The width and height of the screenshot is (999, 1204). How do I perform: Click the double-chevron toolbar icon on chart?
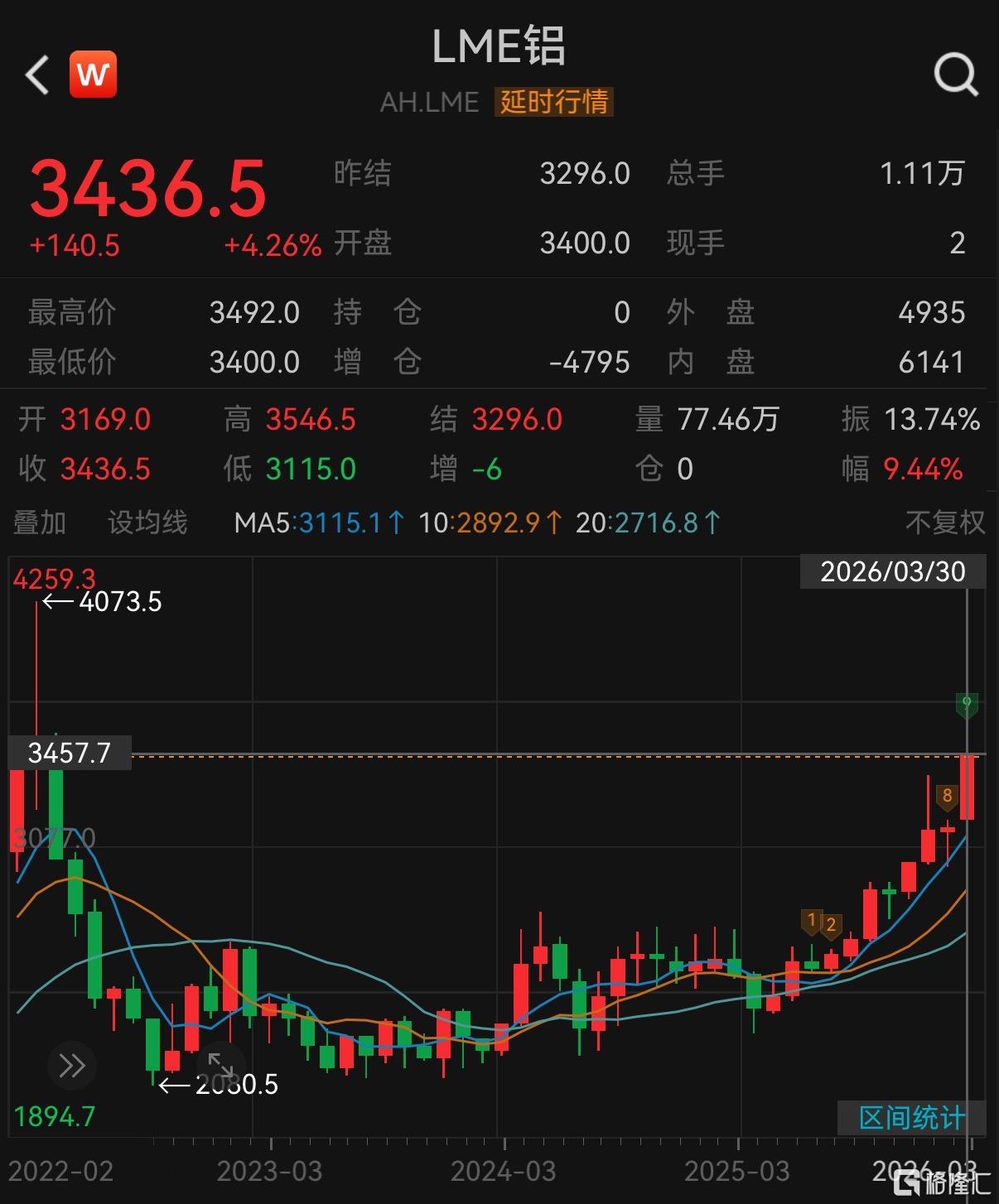[x=73, y=1067]
